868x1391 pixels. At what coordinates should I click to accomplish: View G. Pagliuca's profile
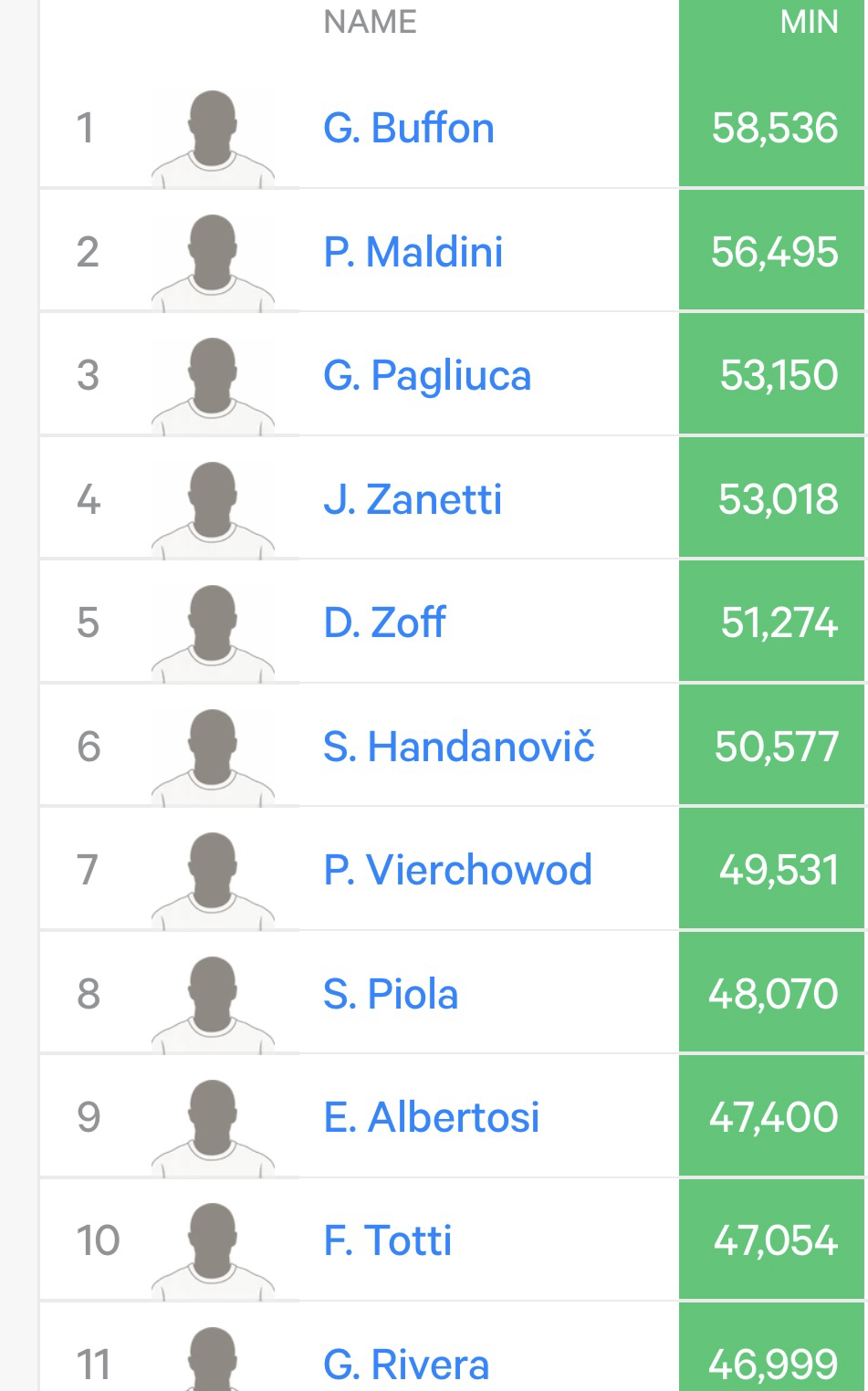426,376
